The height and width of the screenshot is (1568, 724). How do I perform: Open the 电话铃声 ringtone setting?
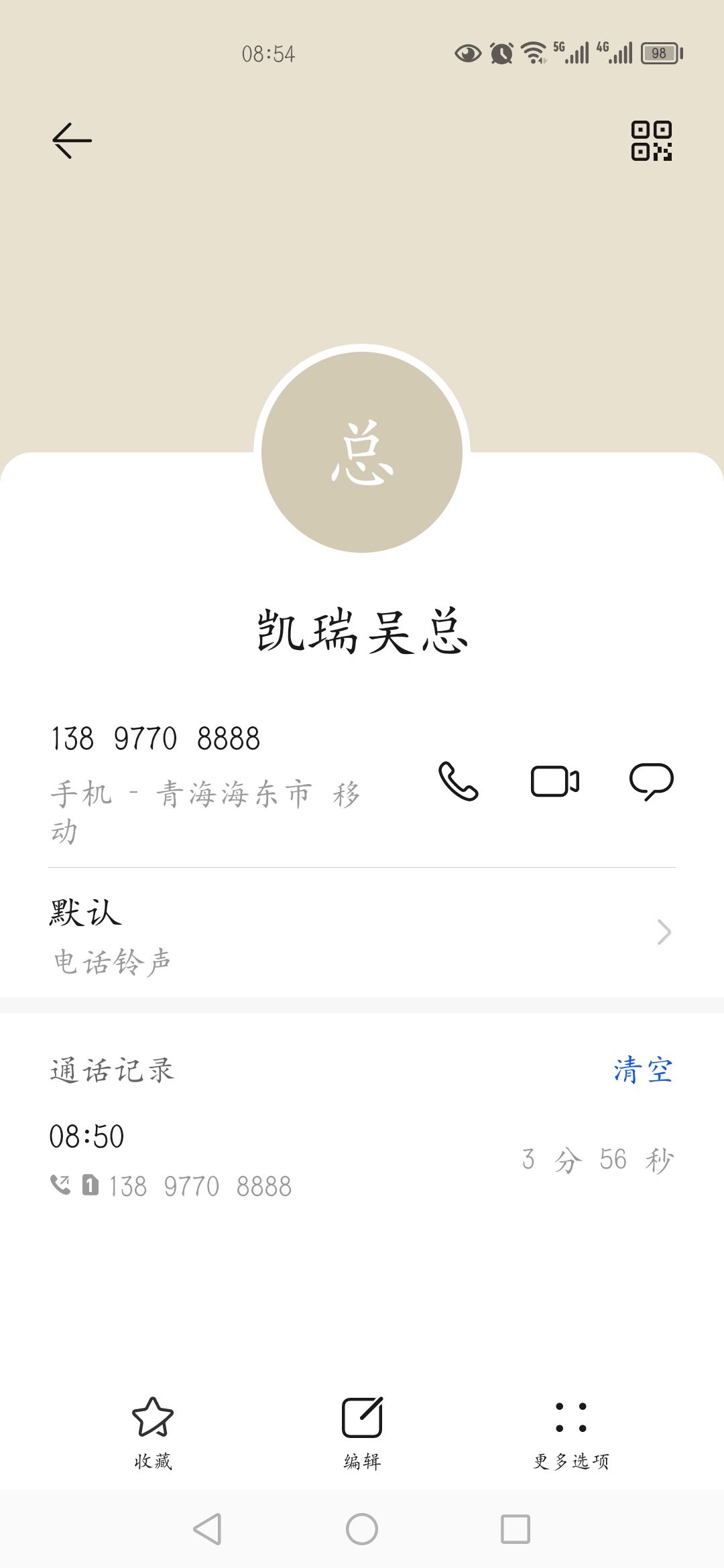click(362, 933)
